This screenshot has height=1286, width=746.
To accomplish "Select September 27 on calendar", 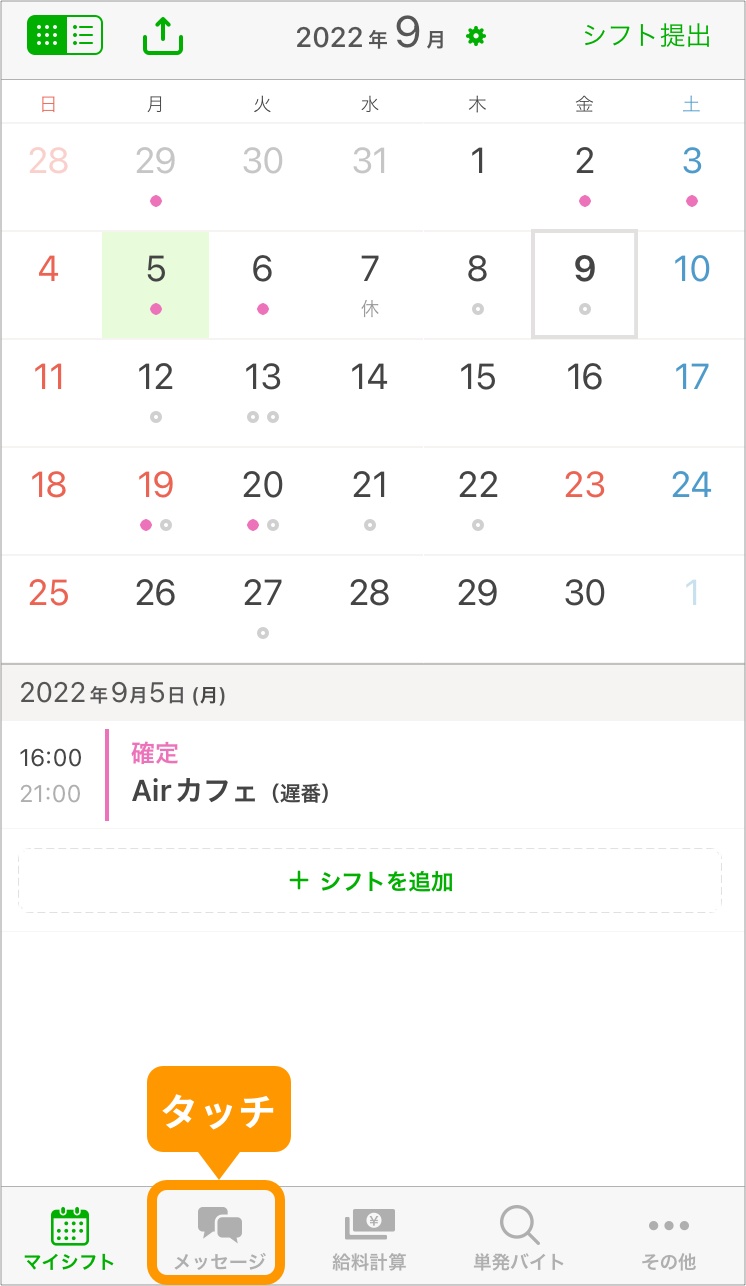I will click(x=262, y=606).
